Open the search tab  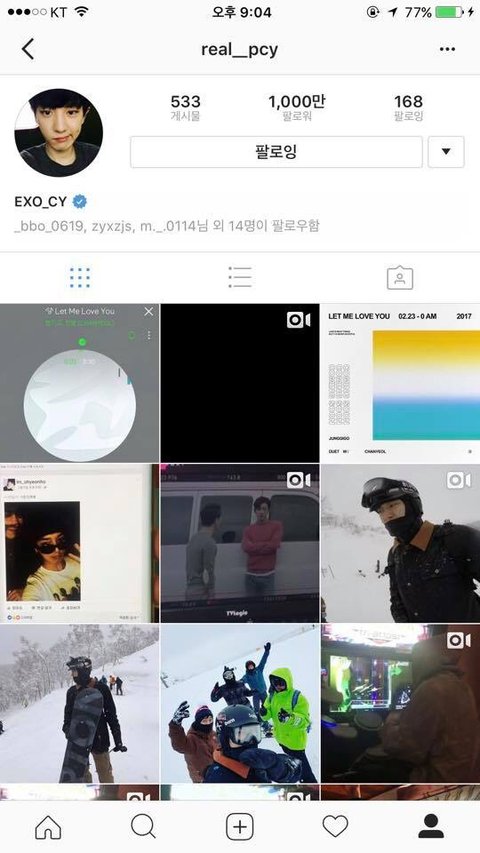(x=144, y=827)
